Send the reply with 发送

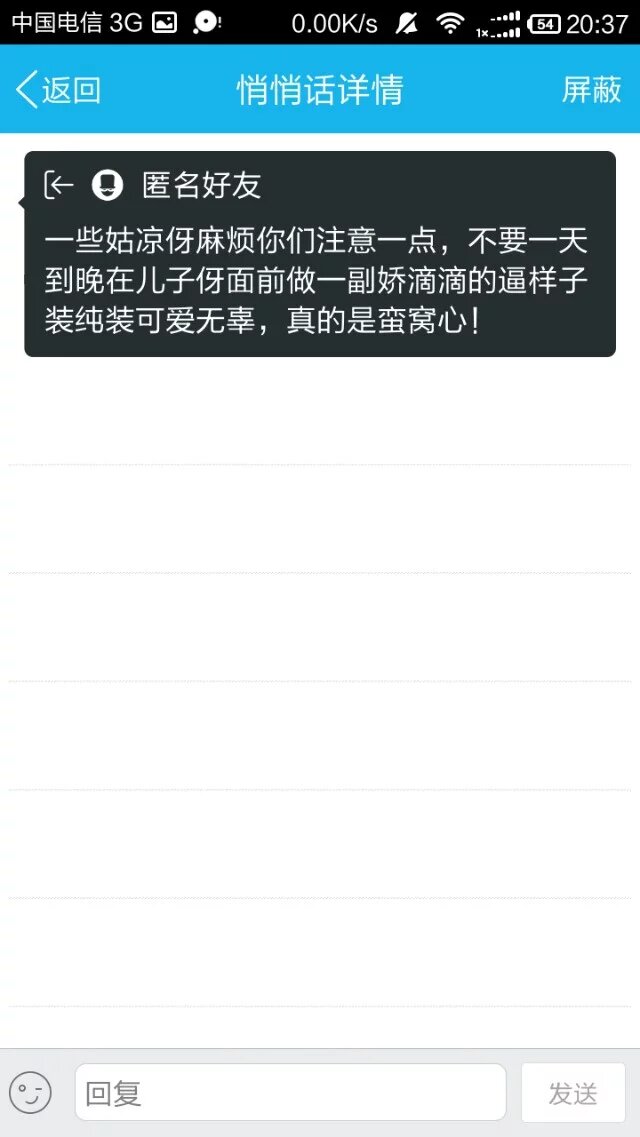573,1092
